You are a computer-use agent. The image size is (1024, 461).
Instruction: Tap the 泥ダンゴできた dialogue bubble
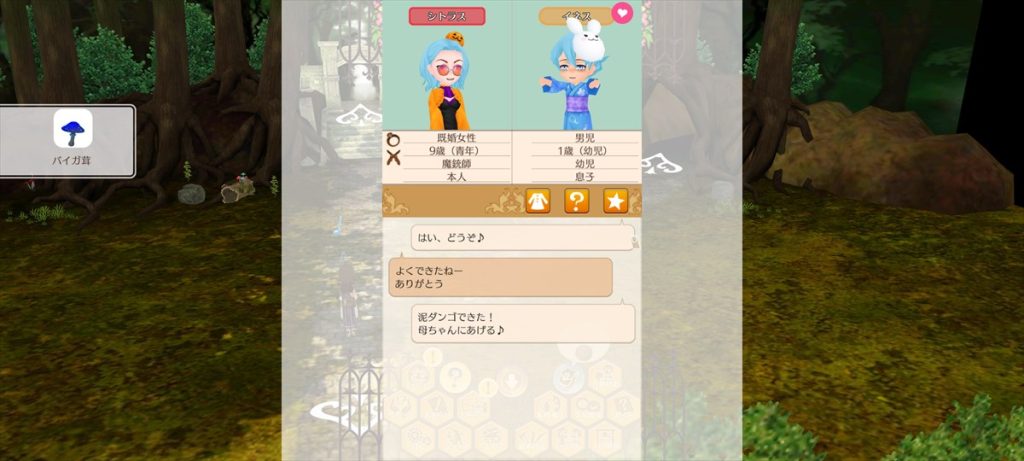(523, 323)
